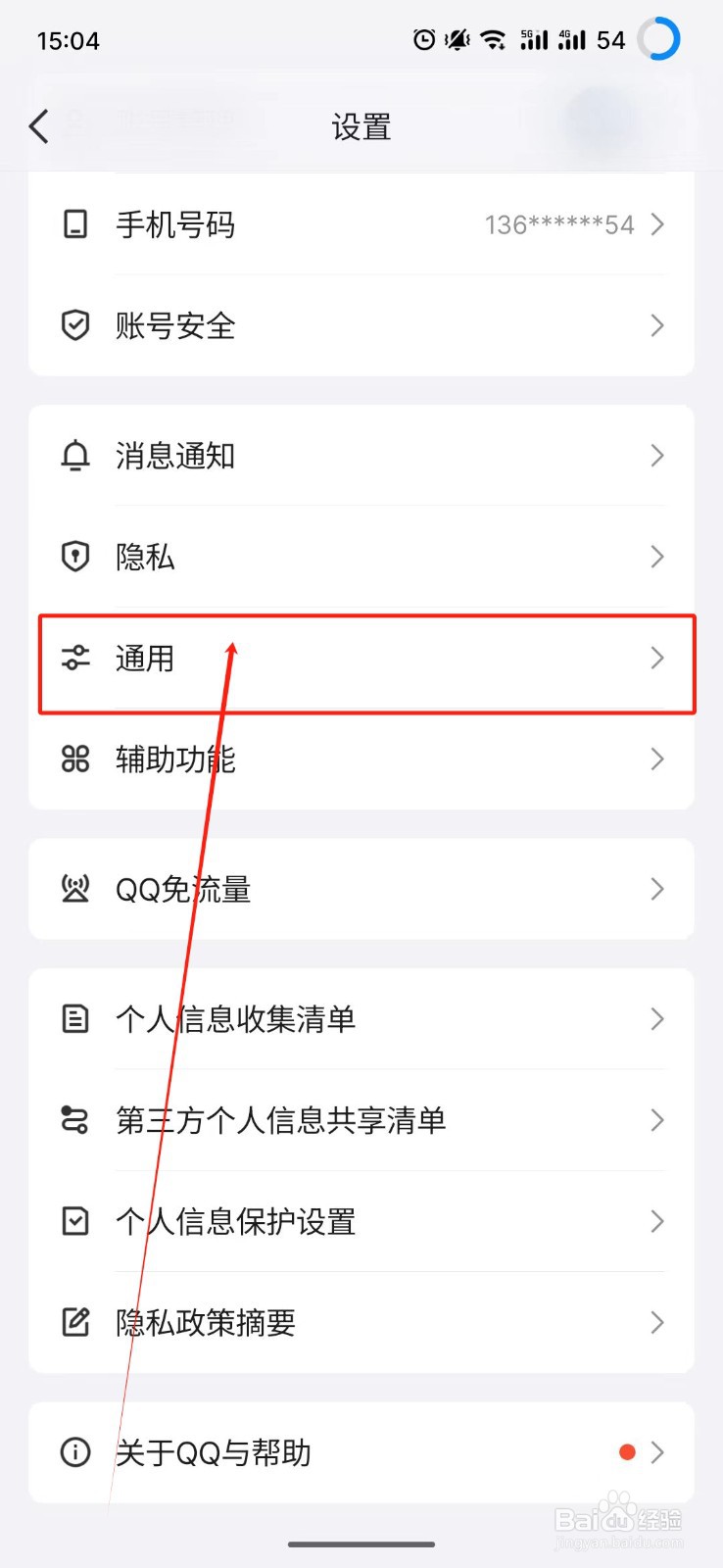Tap the QQ免流量 data-free signal icon
This screenshot has height=1568, width=723.
click(x=74, y=889)
